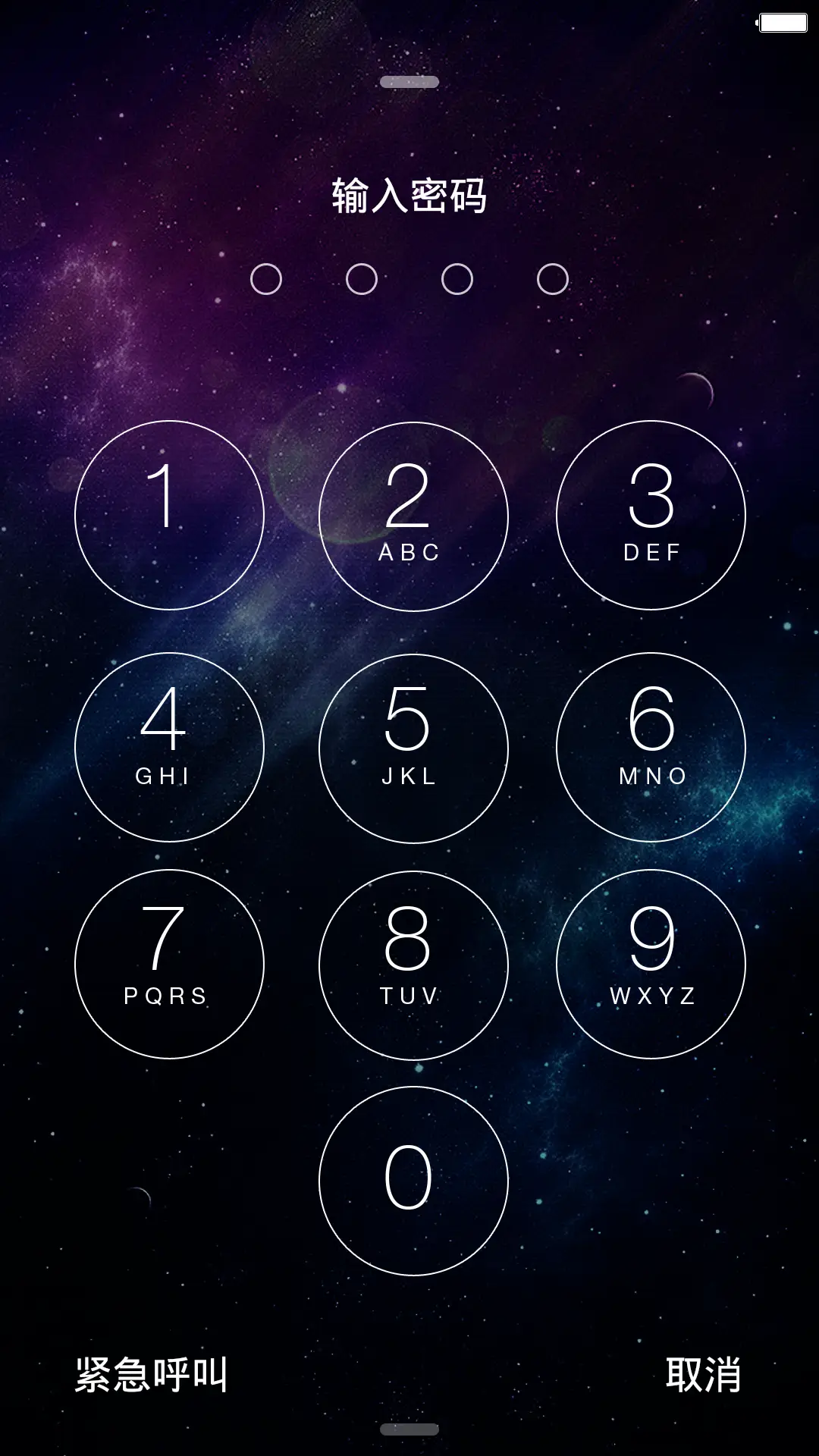Tap the number 2 ABC key
819x1456 pixels.
click(x=409, y=514)
